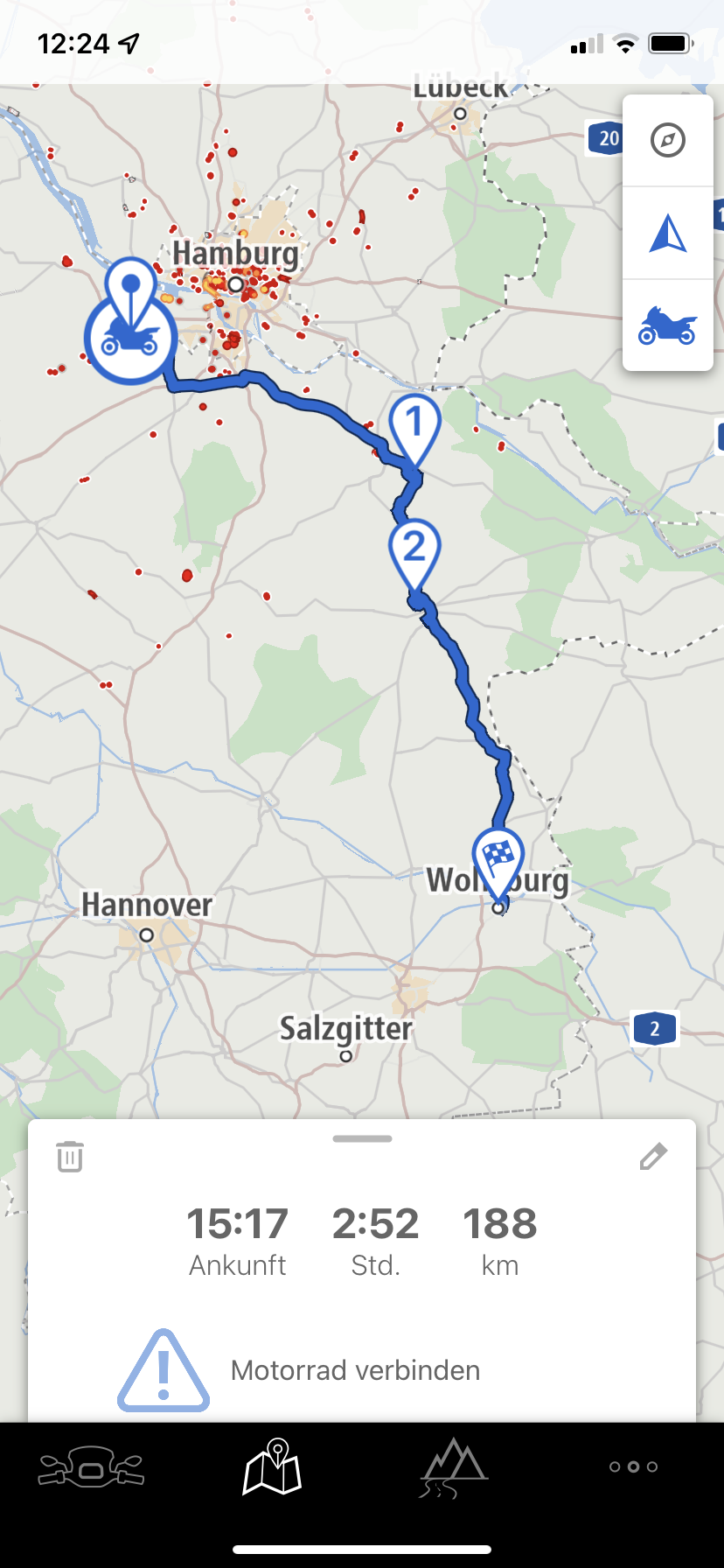Select waypoint 1 on the route
The height and width of the screenshot is (1568, 724).
pyautogui.click(x=414, y=424)
